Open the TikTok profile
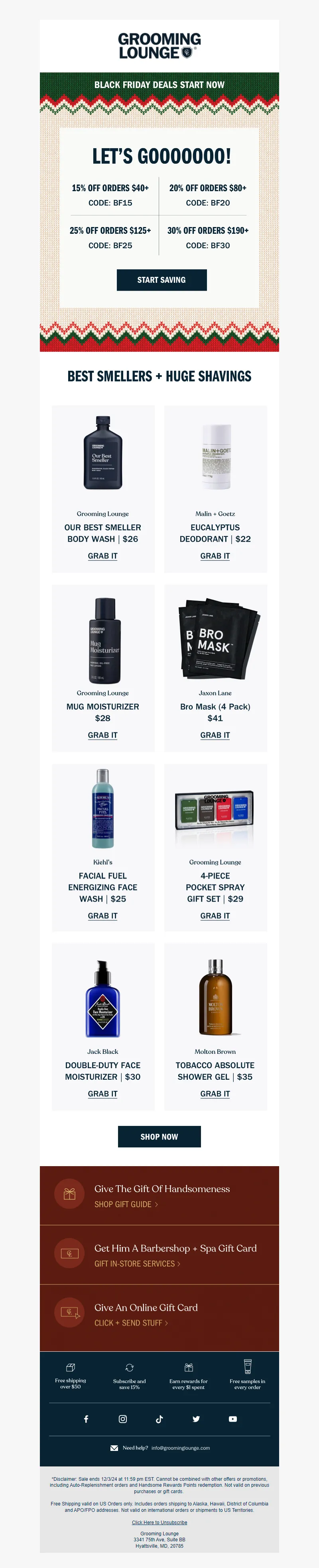 click(x=159, y=1419)
